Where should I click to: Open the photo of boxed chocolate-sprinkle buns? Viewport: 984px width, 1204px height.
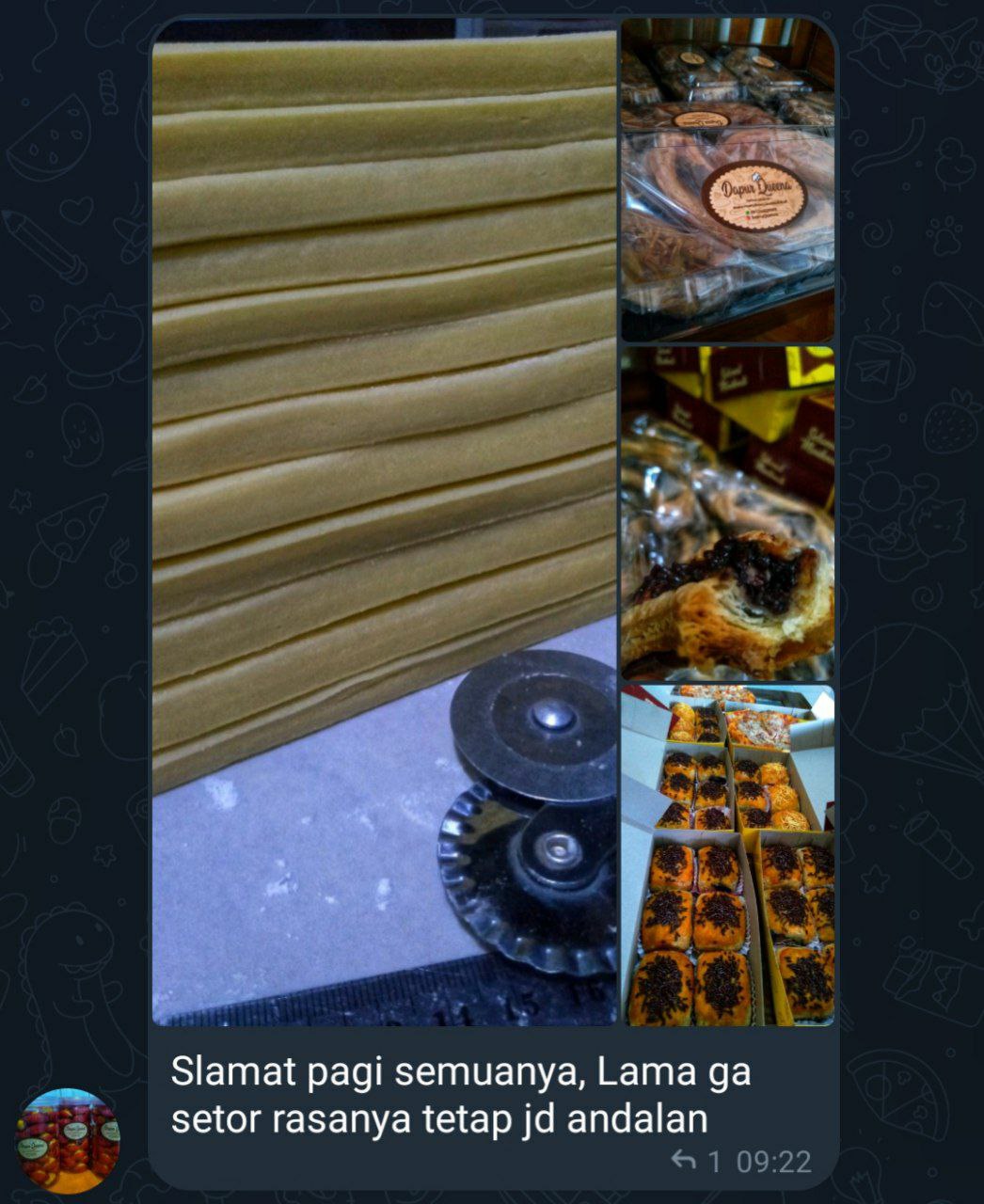727,855
